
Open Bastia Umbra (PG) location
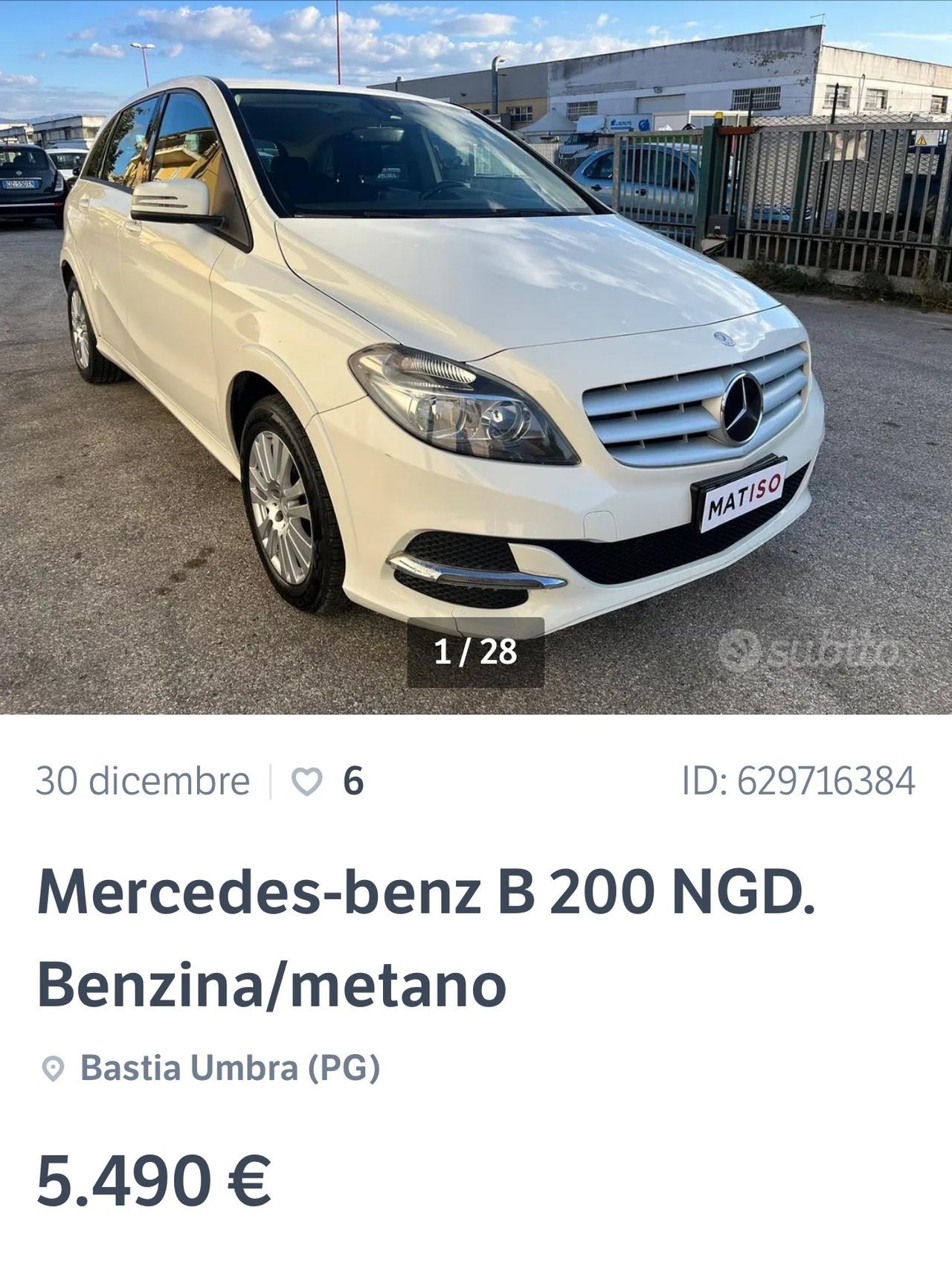pyautogui.click(x=229, y=1067)
